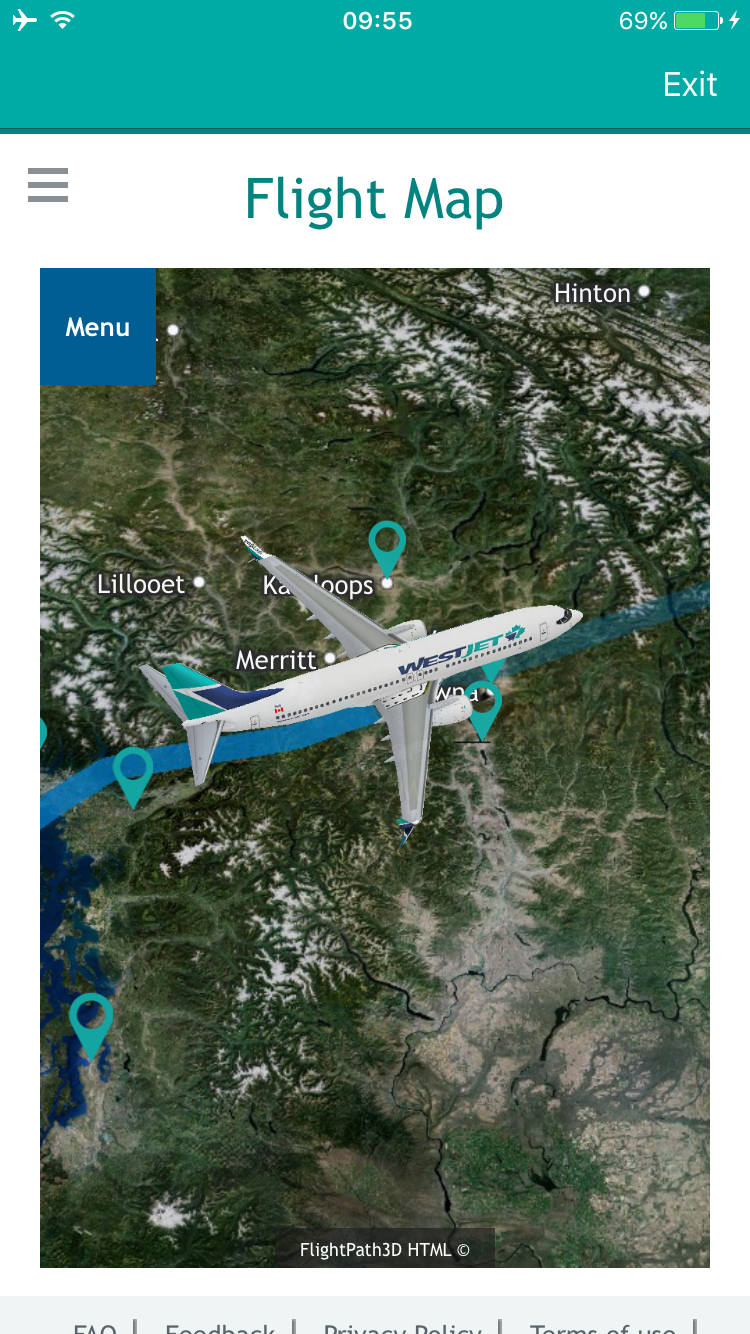Viewport: 750px width, 1334px height.
Task: Select the map pin above Kamloops
Action: coord(387,545)
